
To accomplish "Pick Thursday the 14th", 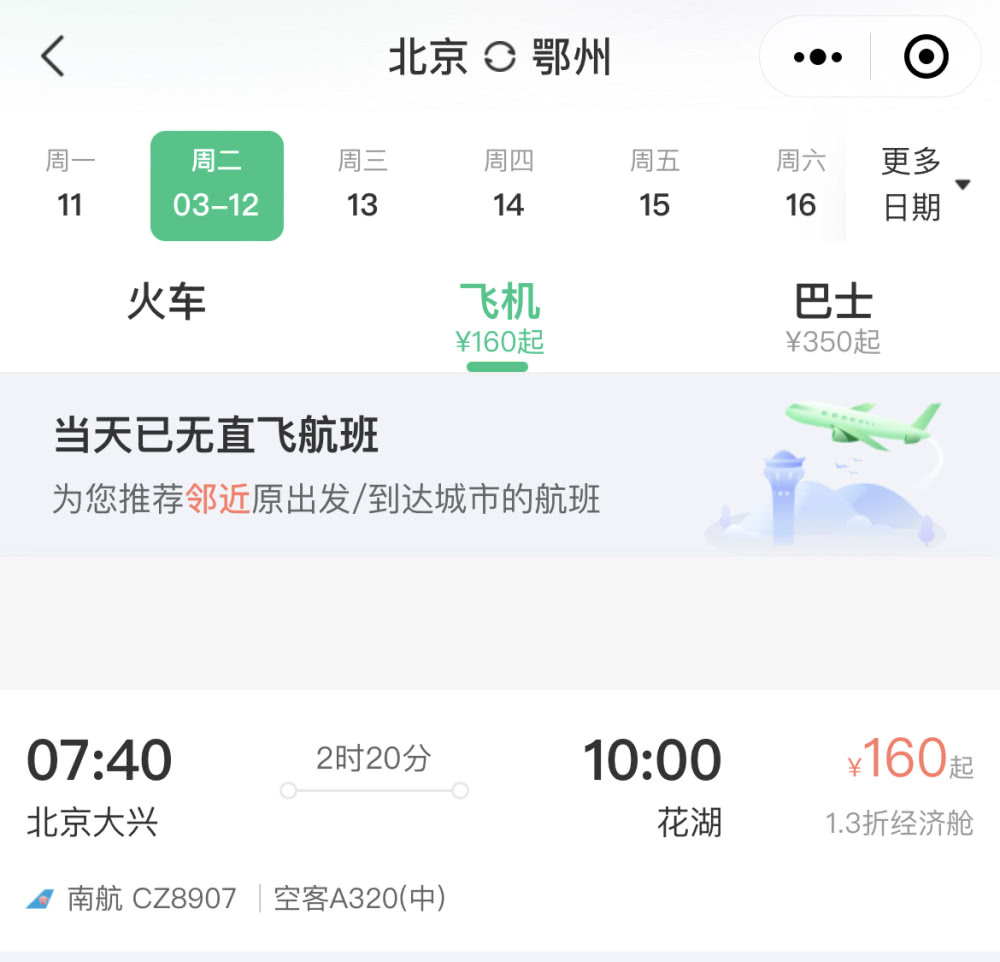I will click(x=508, y=185).
